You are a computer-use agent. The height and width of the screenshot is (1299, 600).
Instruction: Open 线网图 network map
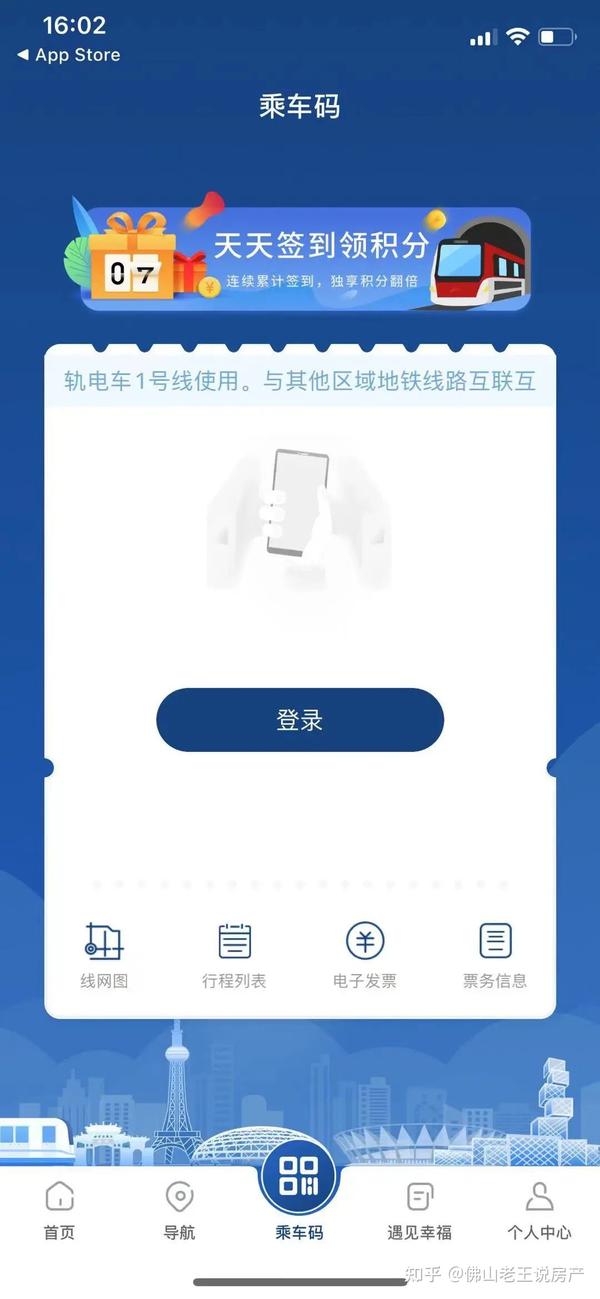(x=104, y=954)
